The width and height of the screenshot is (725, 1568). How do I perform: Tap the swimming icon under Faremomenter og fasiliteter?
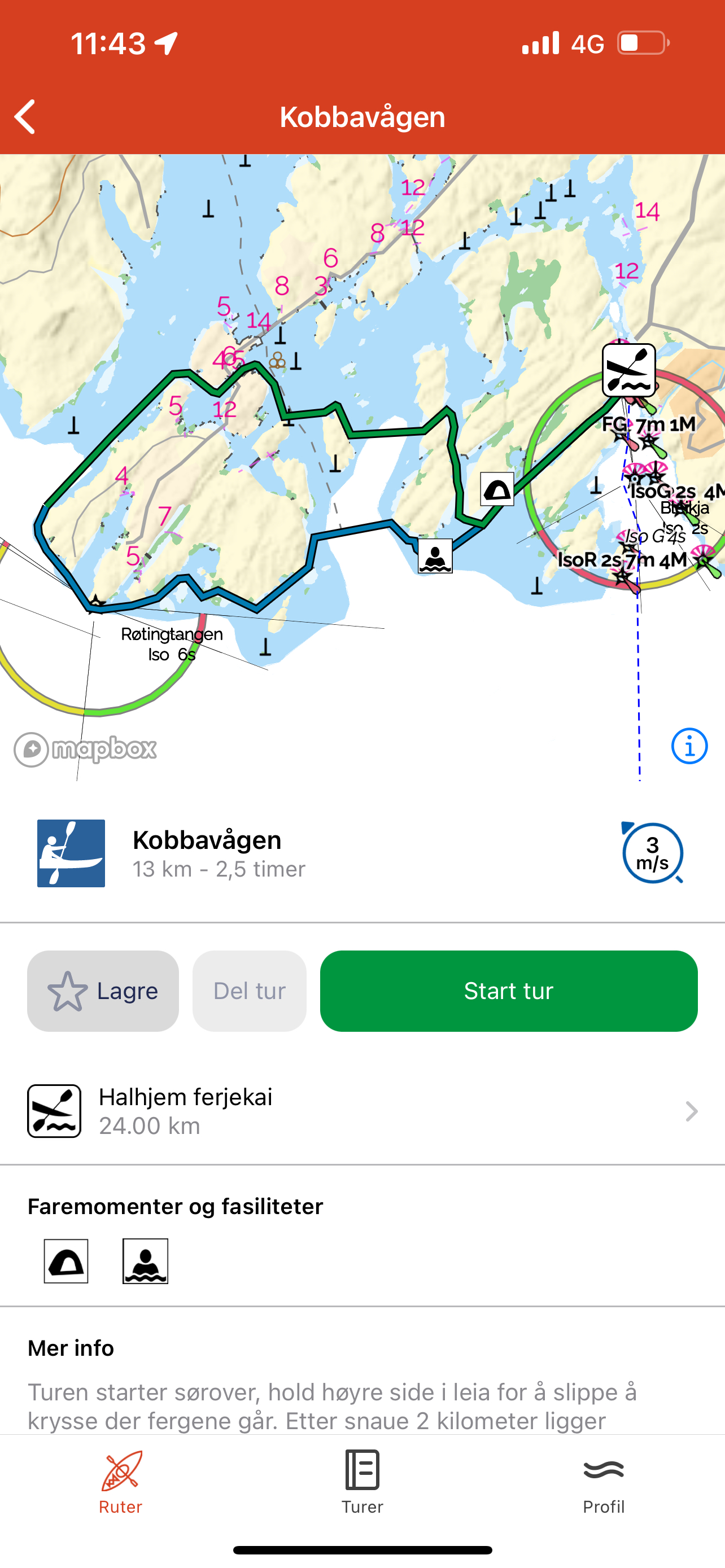point(146,1261)
